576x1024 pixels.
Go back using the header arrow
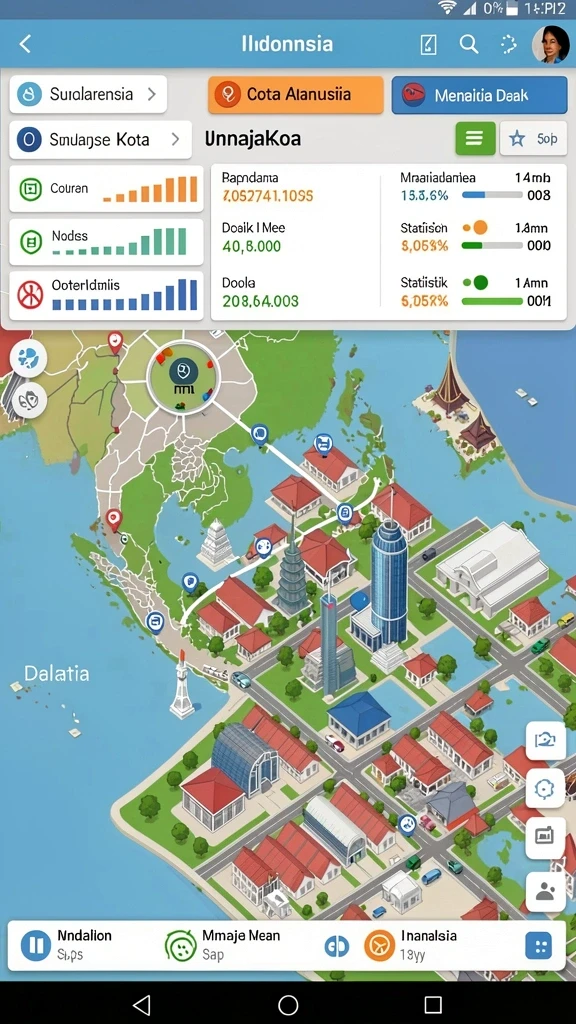click(25, 44)
